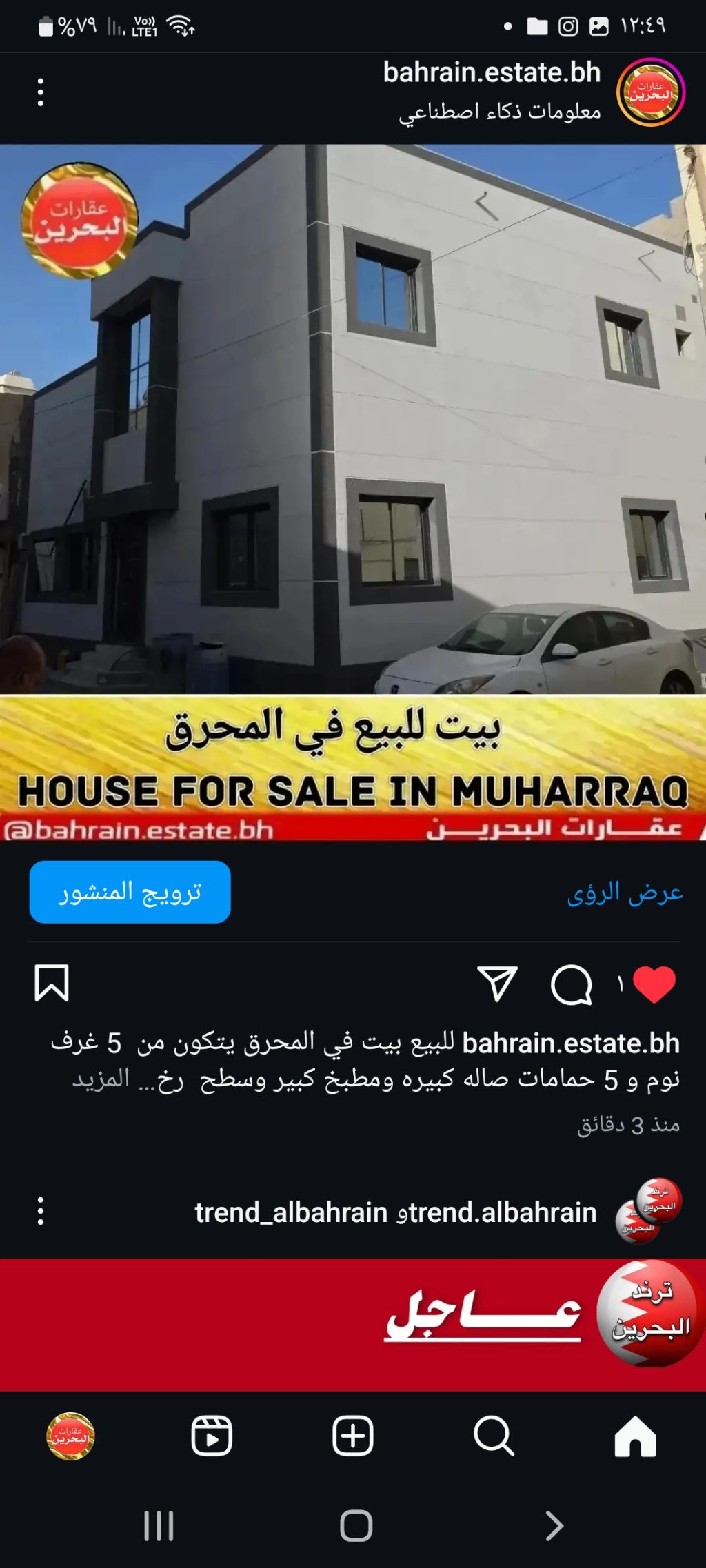This screenshot has height=1568, width=706.
Task: Switch to the Reels tab
Action: (212, 1436)
